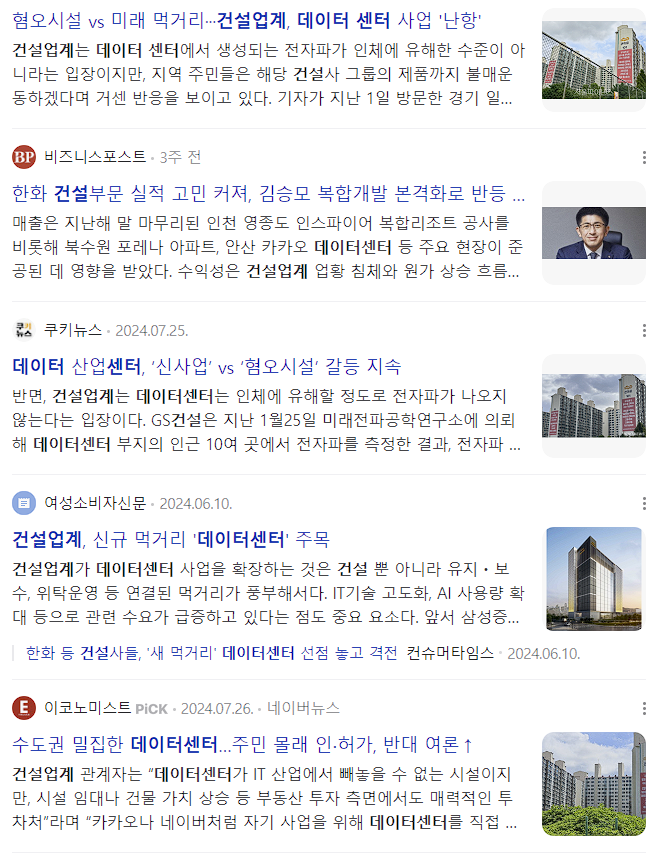Read the '수도권 밀집한 데이터센터' article

[243, 745]
